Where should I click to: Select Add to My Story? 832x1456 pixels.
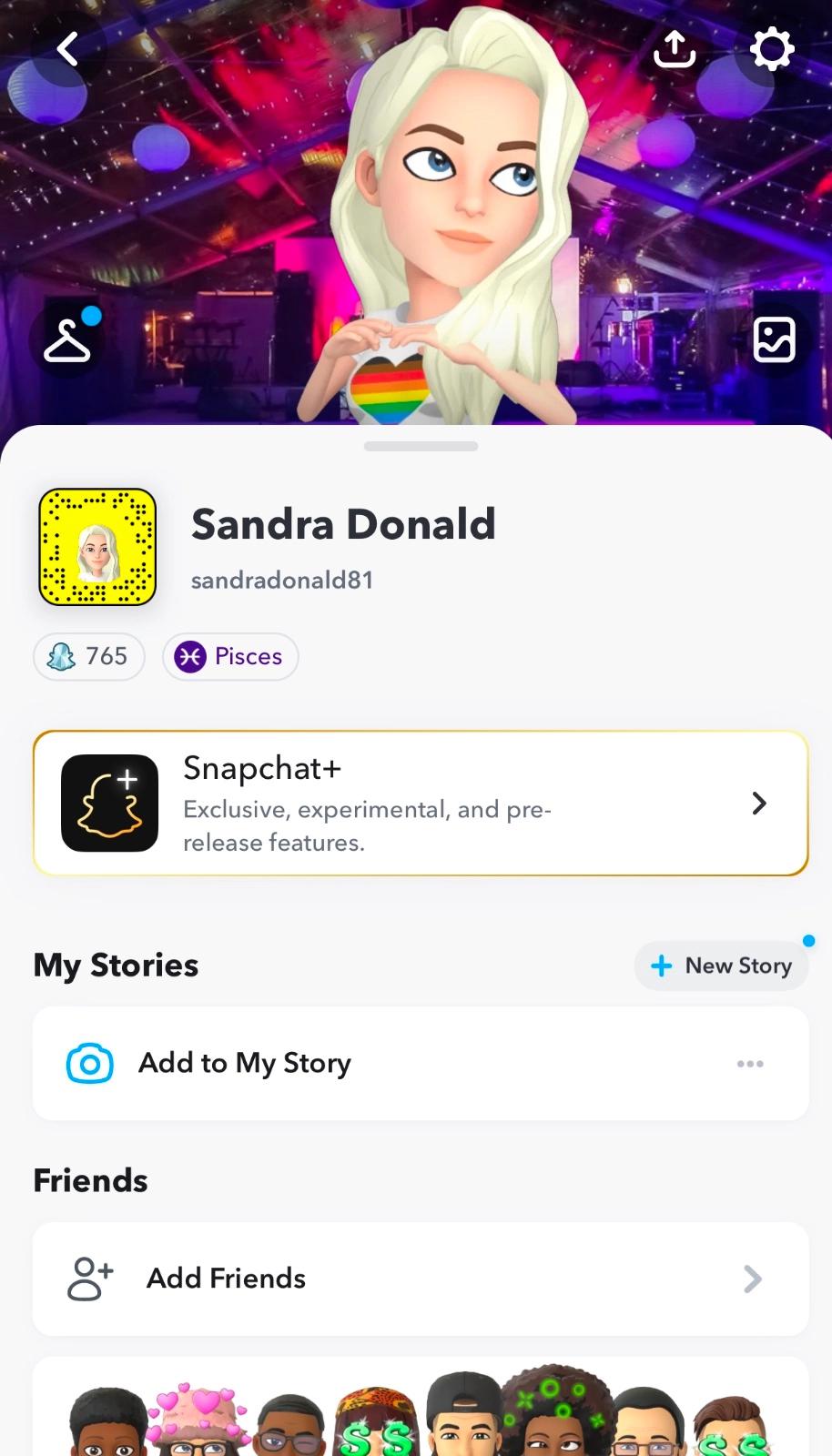(246, 1063)
